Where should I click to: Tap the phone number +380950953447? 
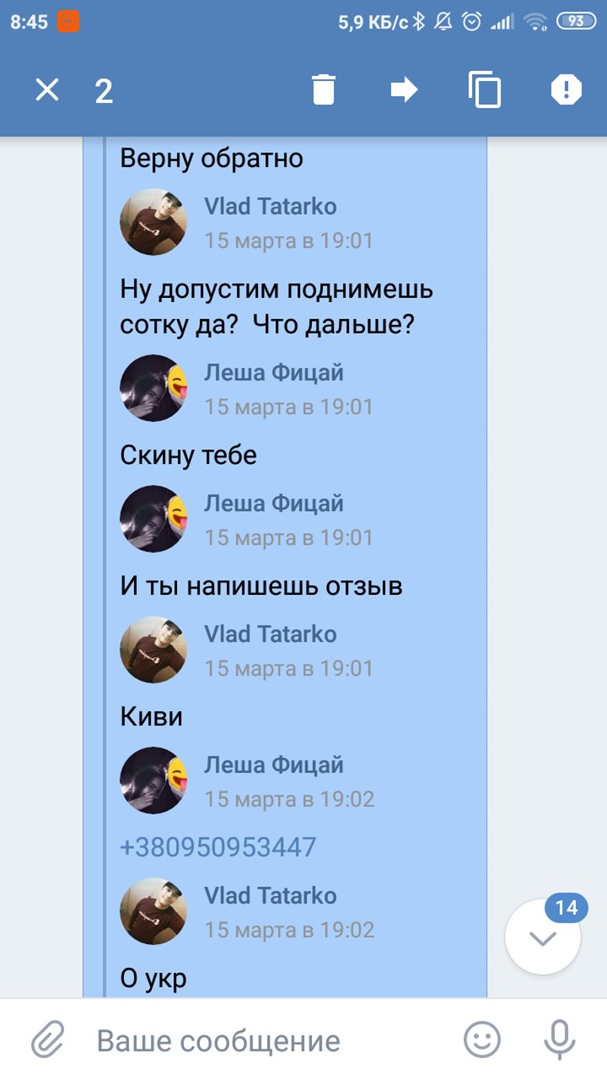tap(218, 847)
